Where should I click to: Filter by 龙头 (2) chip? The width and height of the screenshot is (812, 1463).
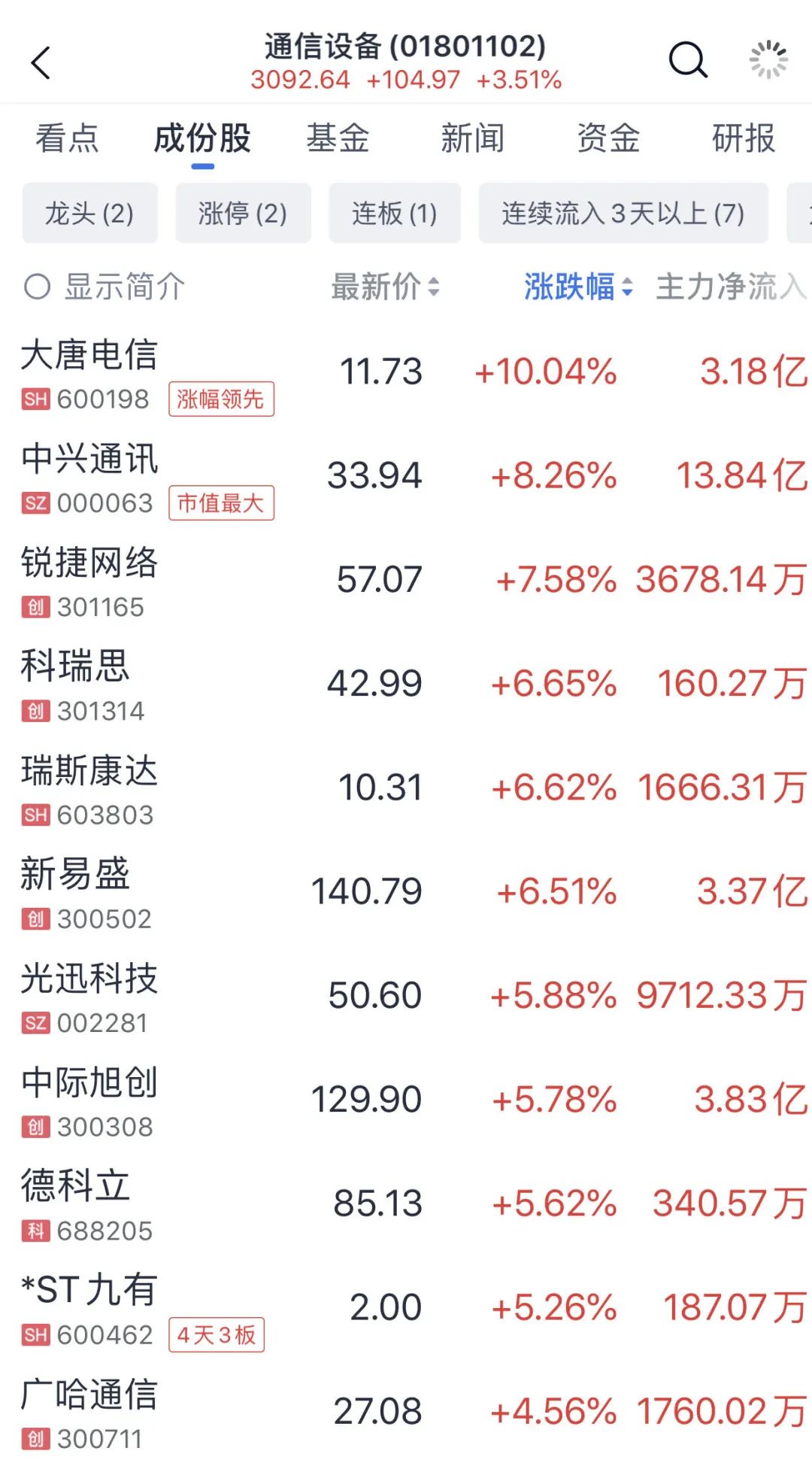pyautogui.click(x=89, y=214)
